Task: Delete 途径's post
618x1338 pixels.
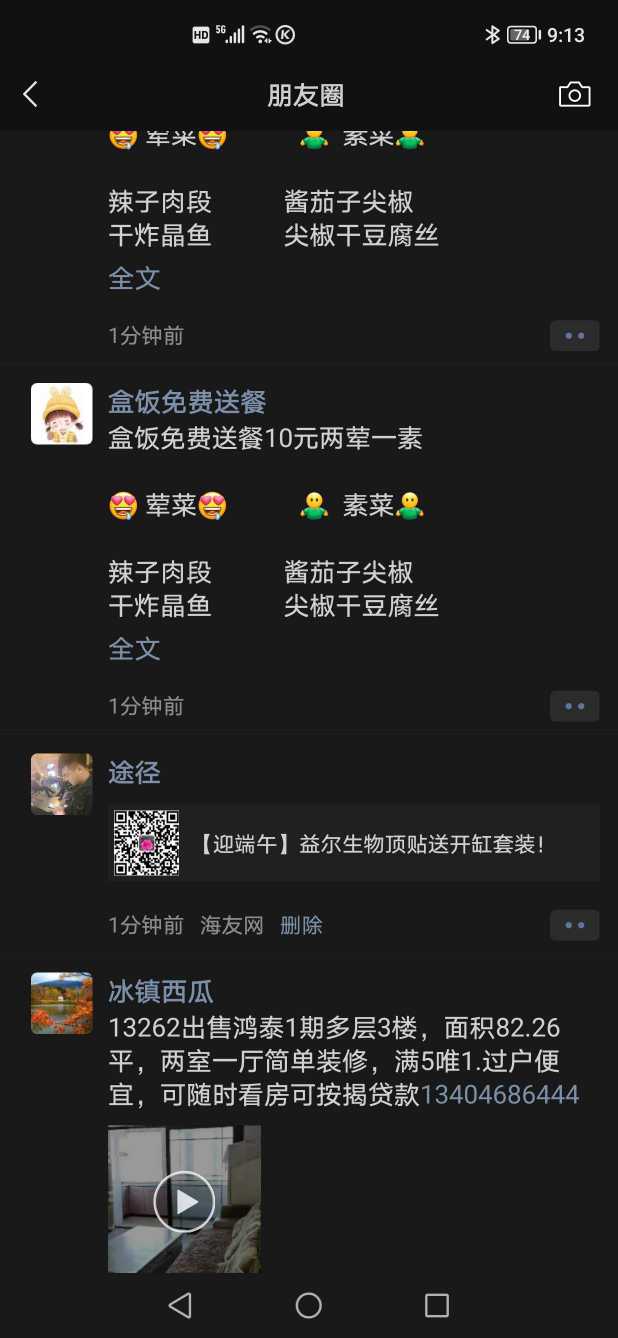Action: (x=301, y=926)
